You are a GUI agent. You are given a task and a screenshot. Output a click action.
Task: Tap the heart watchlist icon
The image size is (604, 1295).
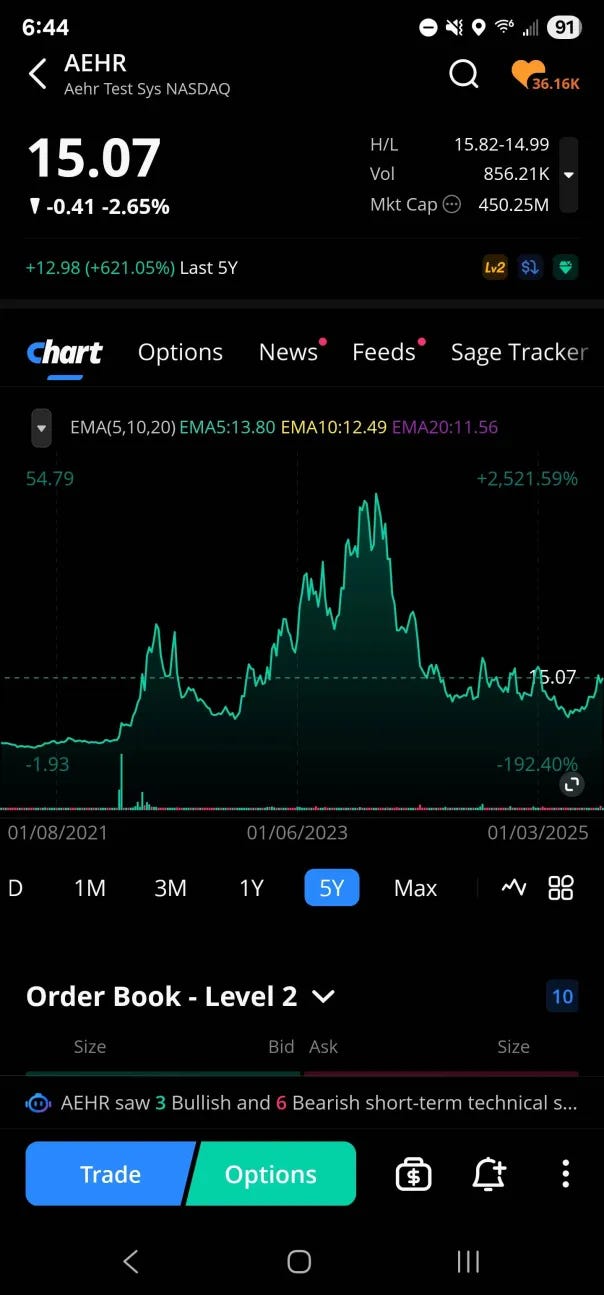pos(527,74)
